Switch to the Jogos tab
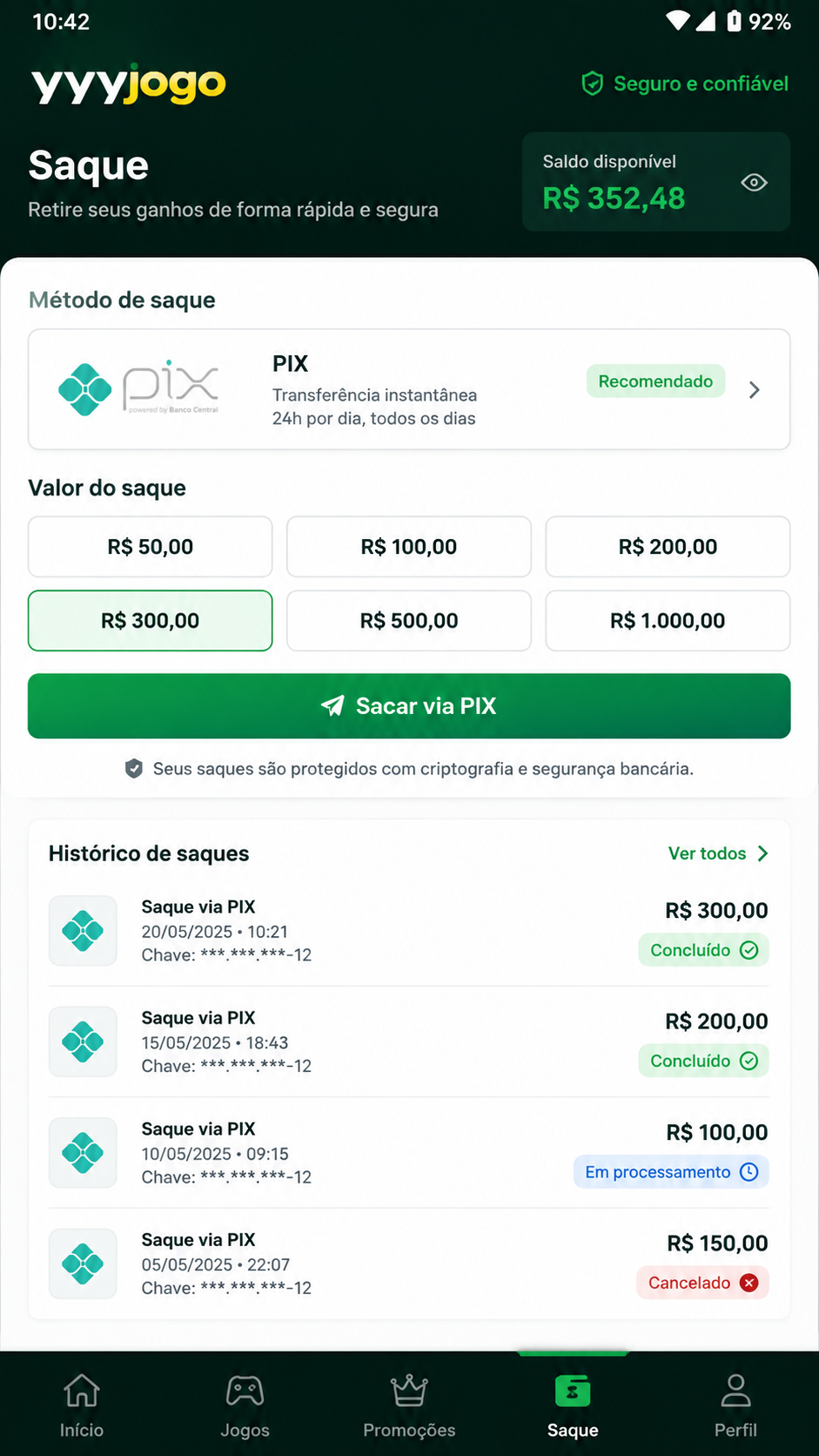This screenshot has width=819, height=1456. coord(245,1405)
